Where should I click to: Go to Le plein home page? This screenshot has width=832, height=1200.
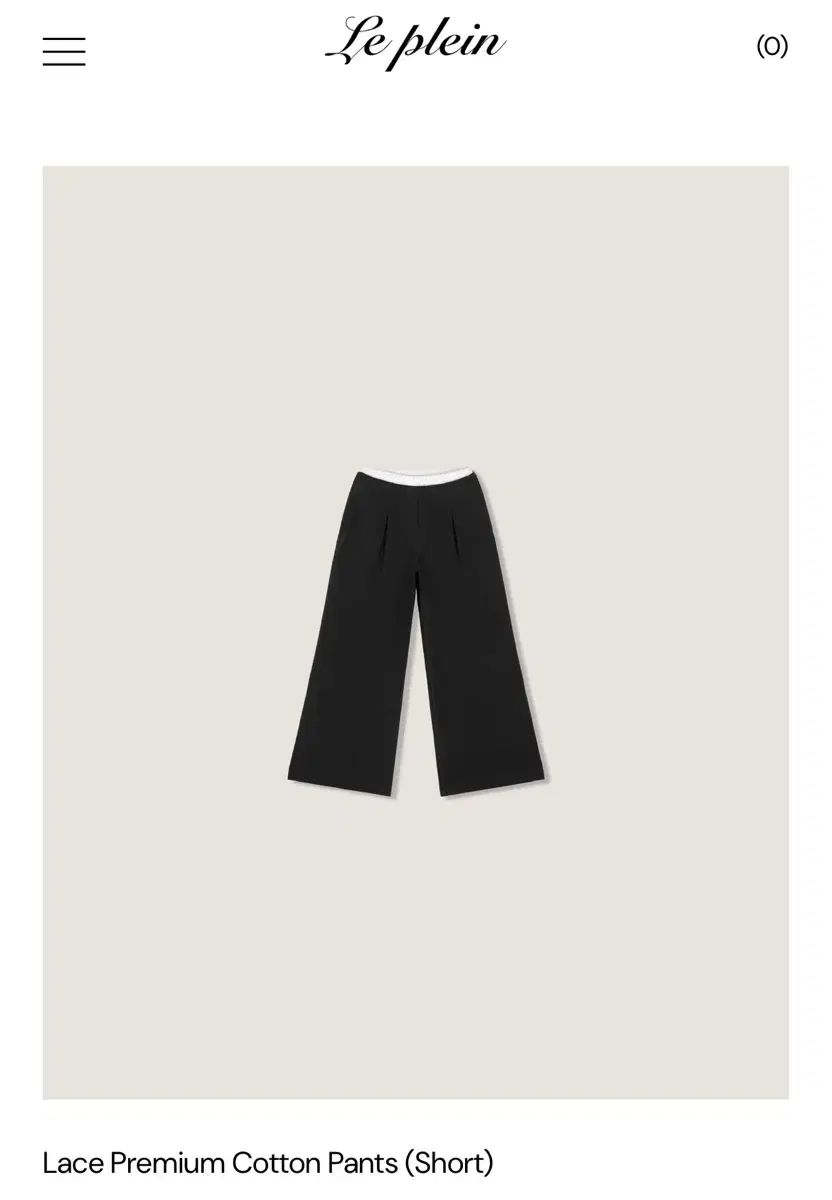(x=415, y=43)
